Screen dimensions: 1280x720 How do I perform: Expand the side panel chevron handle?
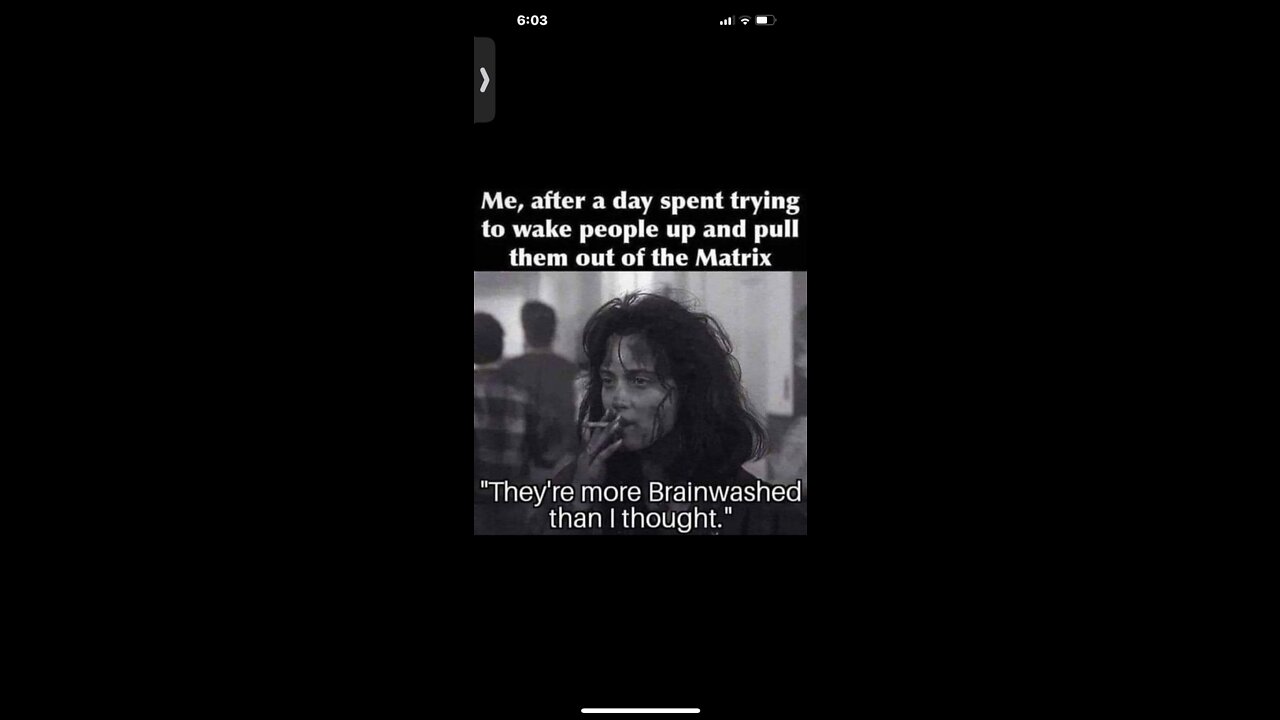(484, 80)
